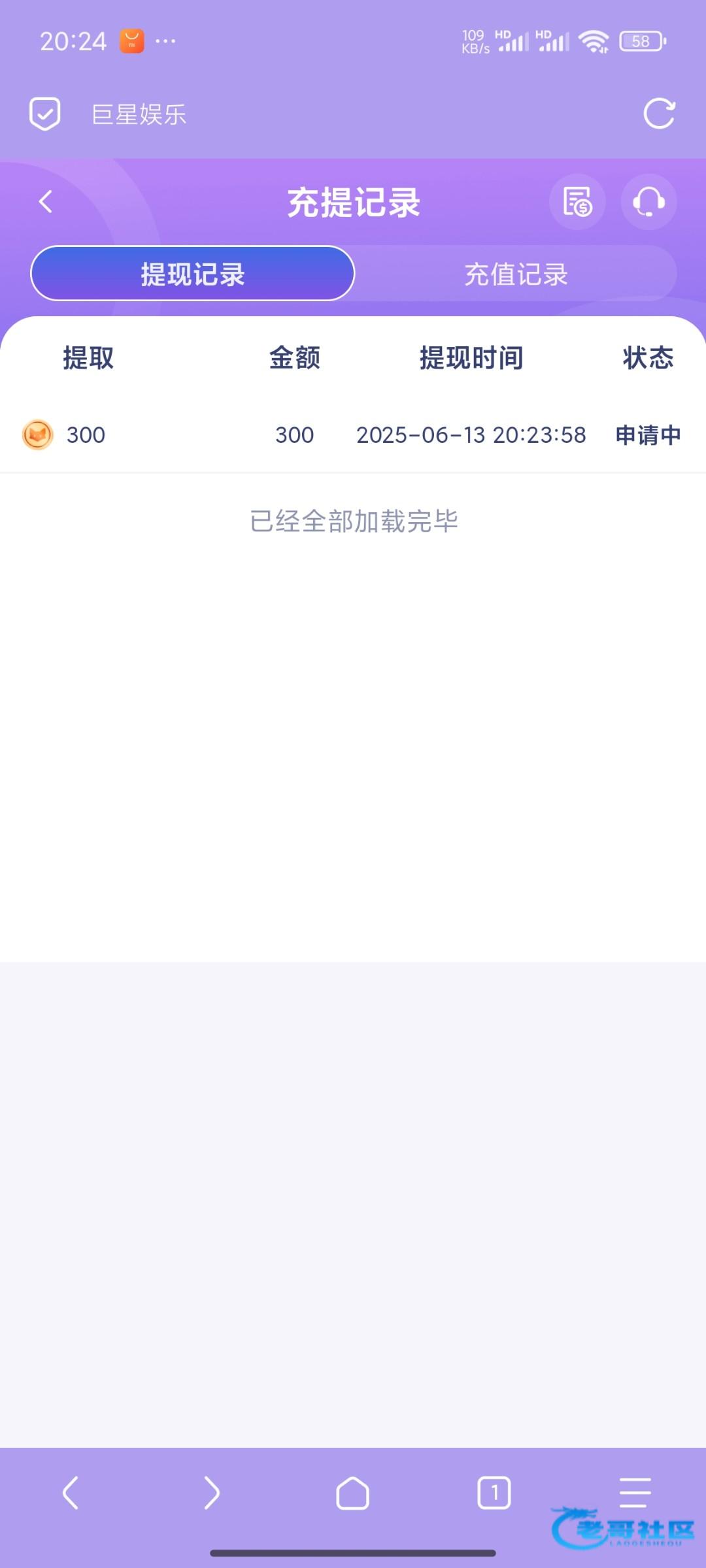Reload the page with refresh icon

[659, 114]
